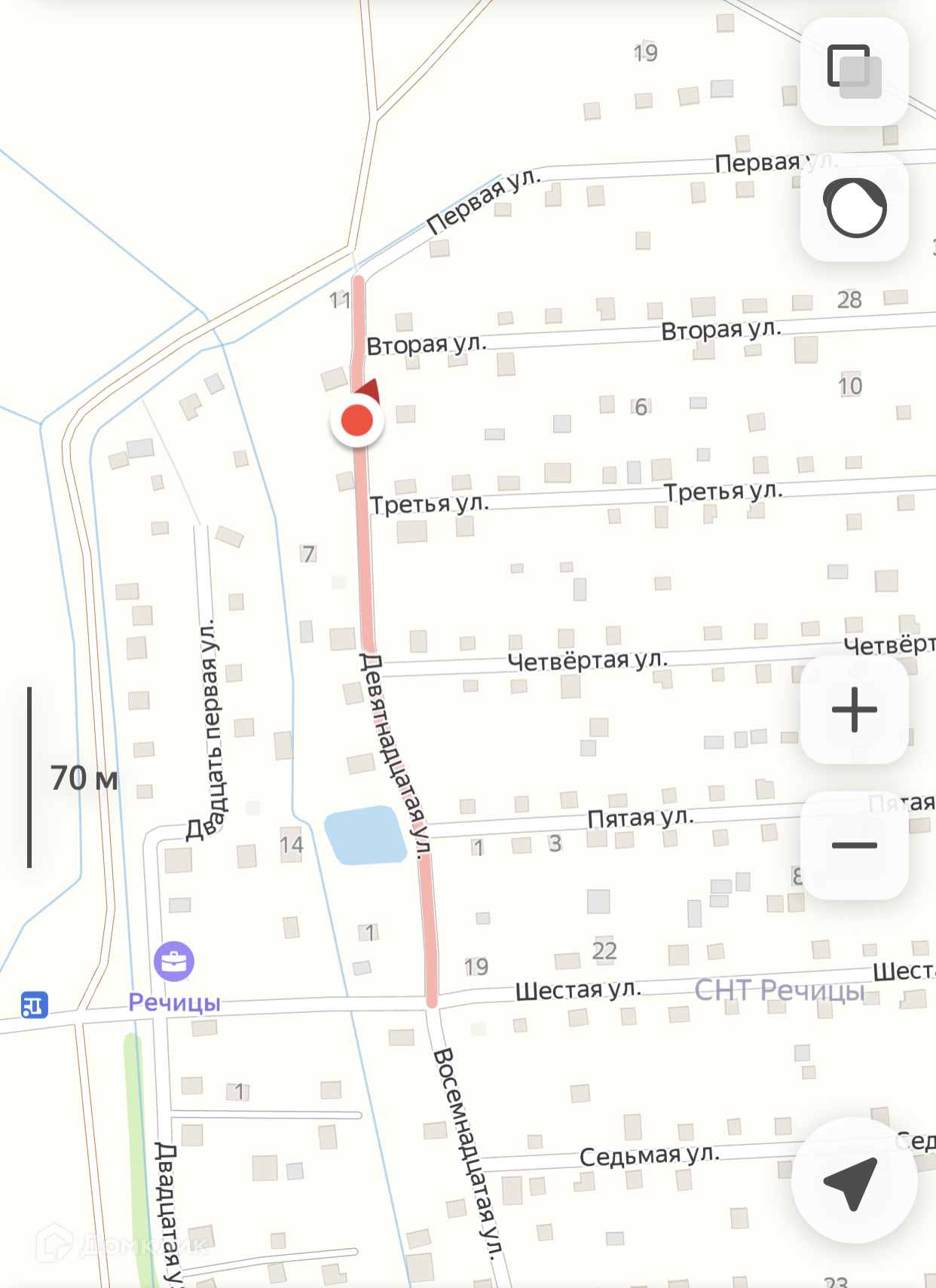Viewport: 936px width, 1288px height.
Task: Select the red location pin marker
Action: tap(357, 421)
